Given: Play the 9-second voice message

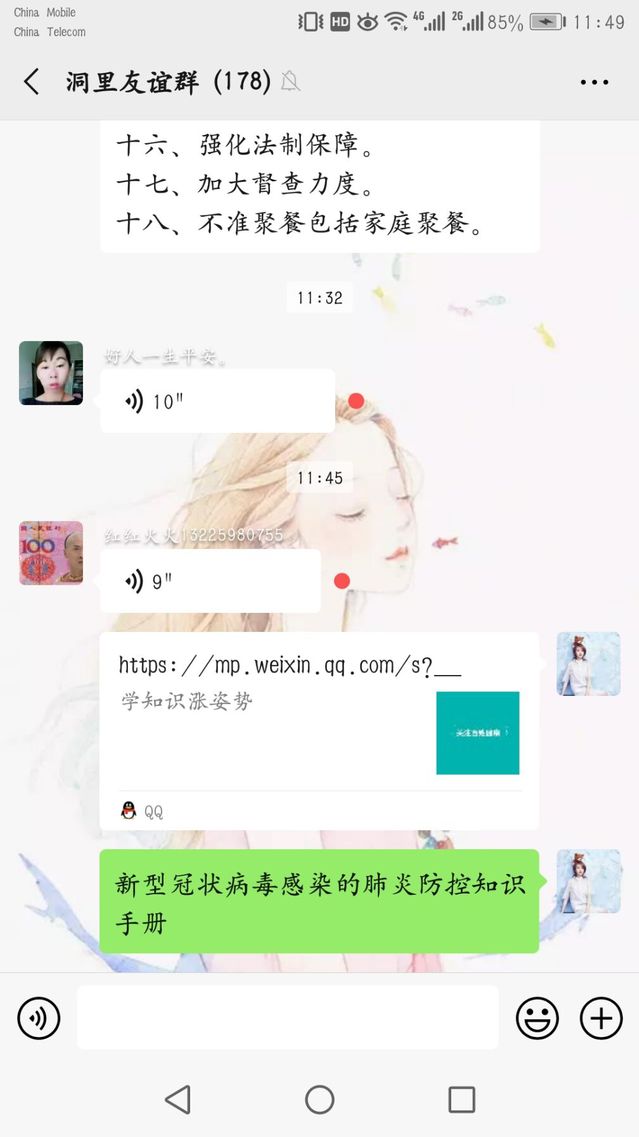Looking at the screenshot, I should coord(210,581).
